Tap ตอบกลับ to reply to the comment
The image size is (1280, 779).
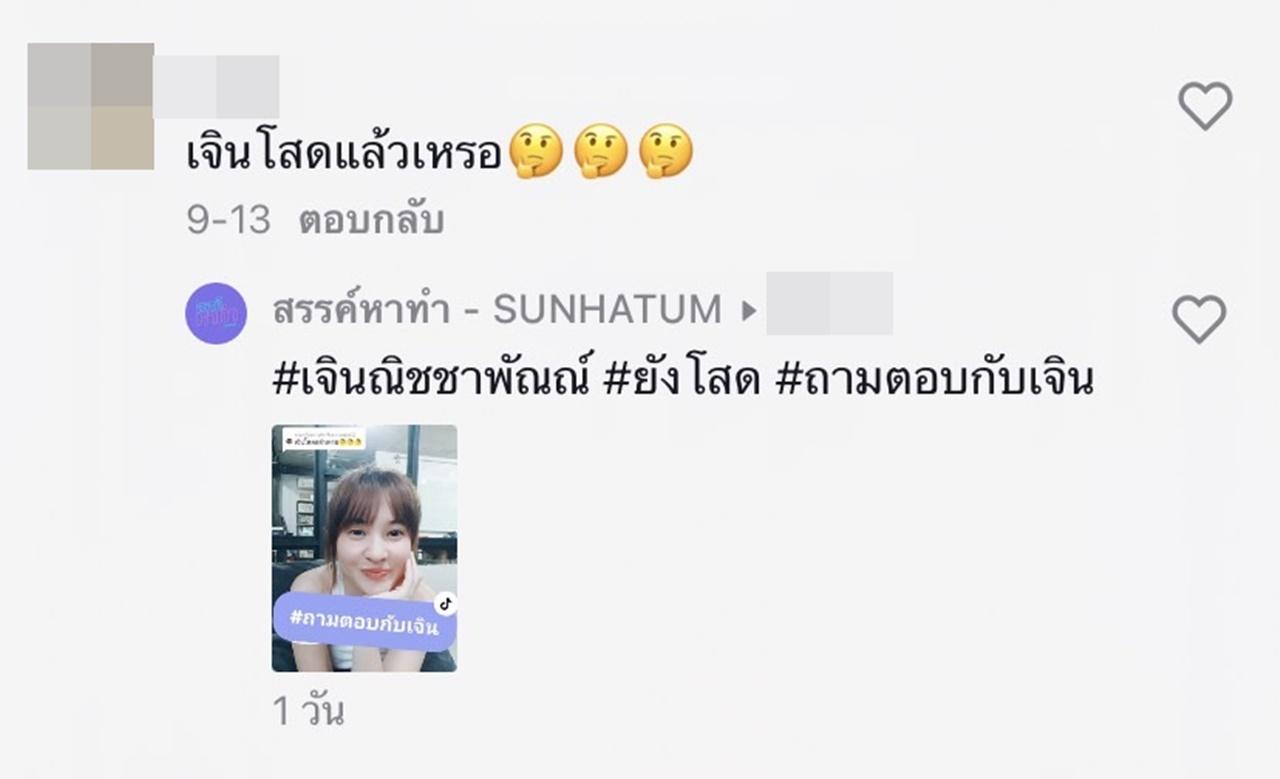370,221
